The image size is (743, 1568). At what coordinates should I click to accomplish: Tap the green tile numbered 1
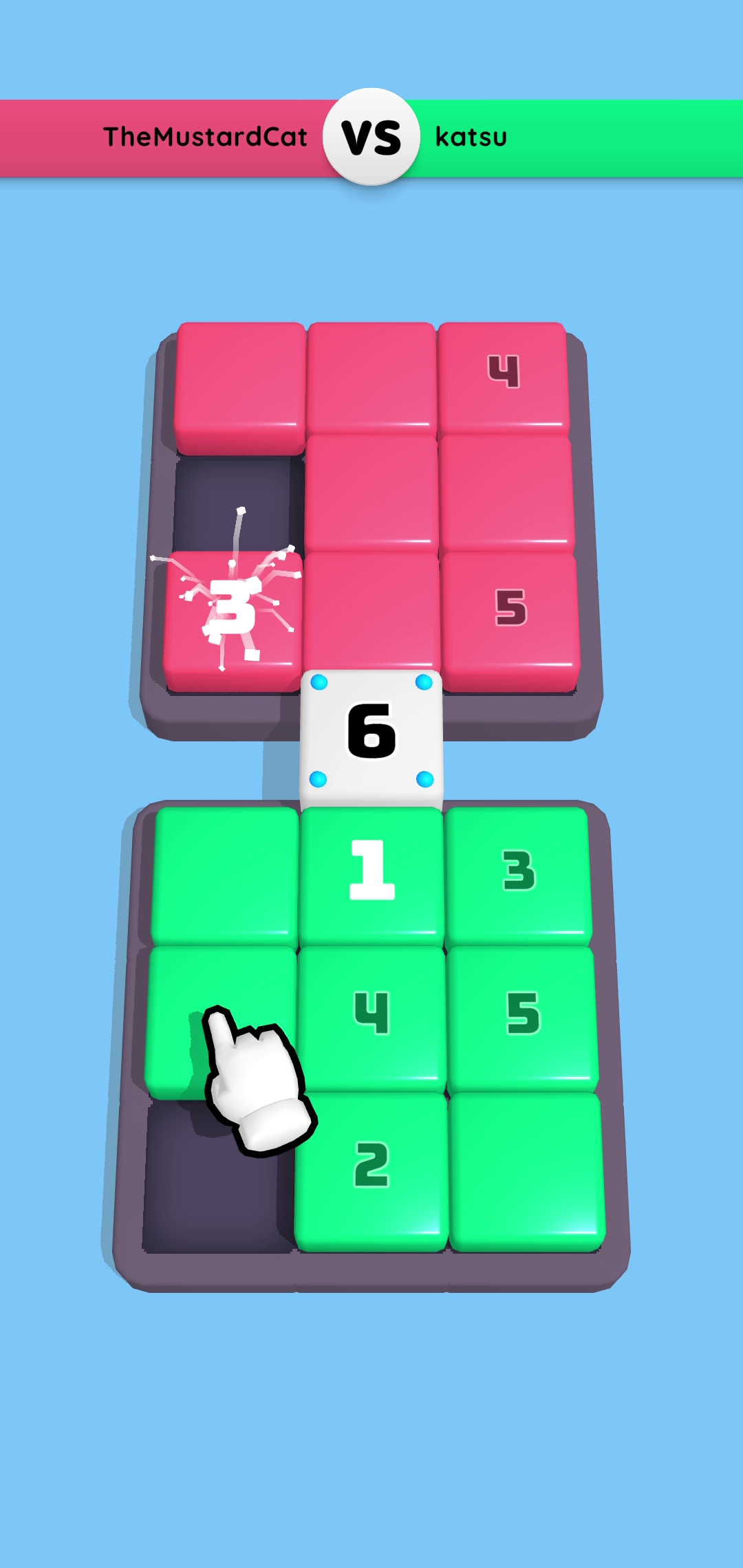[x=371, y=875]
